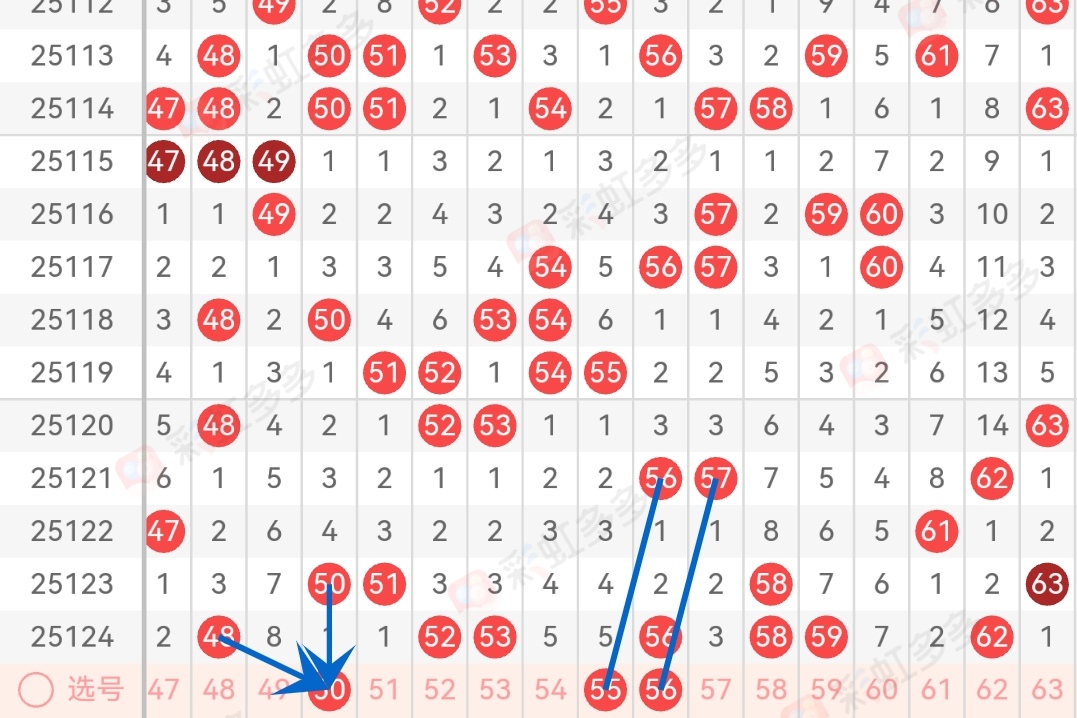This screenshot has height=718, width=1077.
Task: Select number 51 in the 选号 row
Action: click(x=384, y=690)
